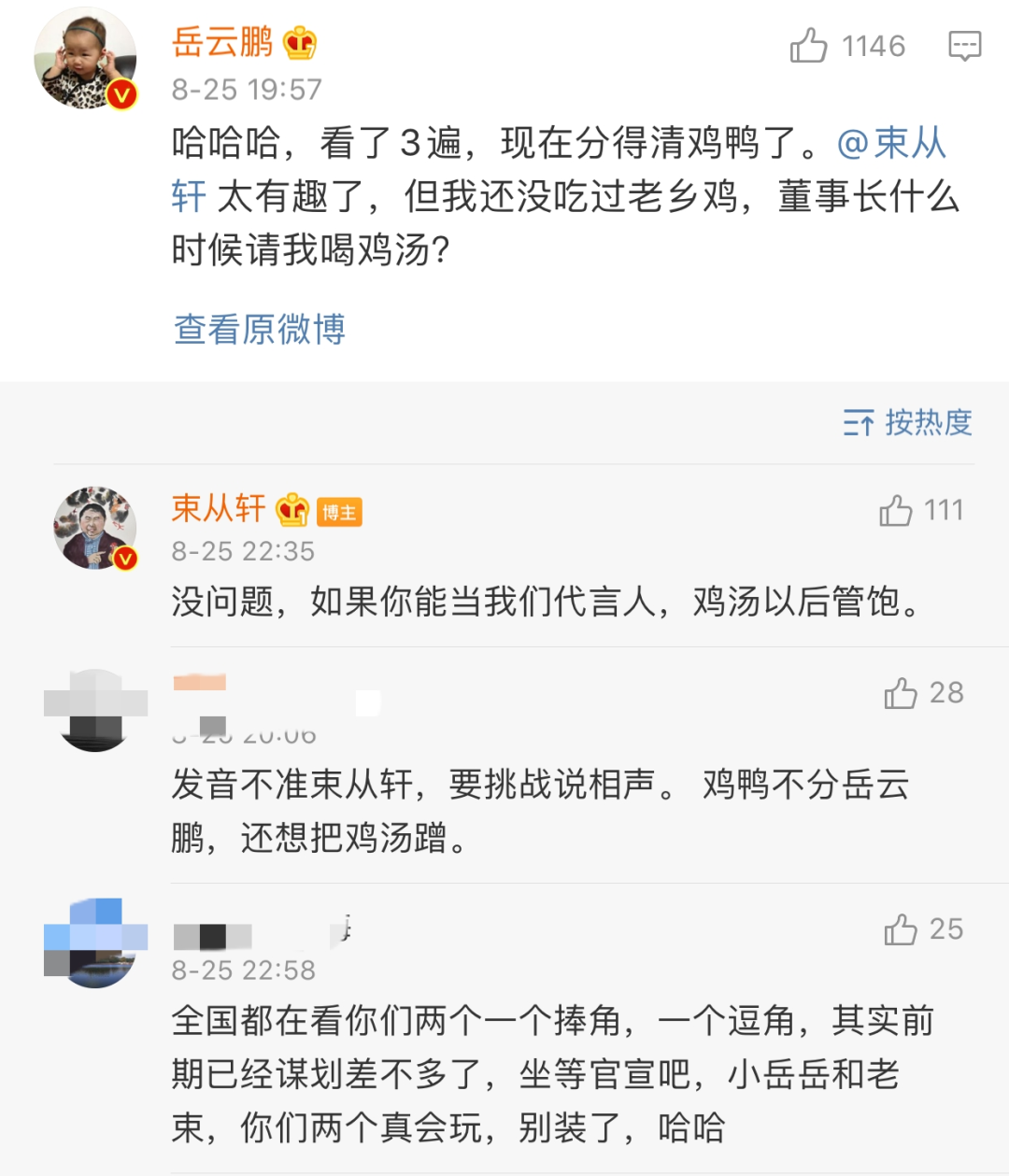
Task: View the original Weibo post (查看原微博)
Action: tap(260, 329)
